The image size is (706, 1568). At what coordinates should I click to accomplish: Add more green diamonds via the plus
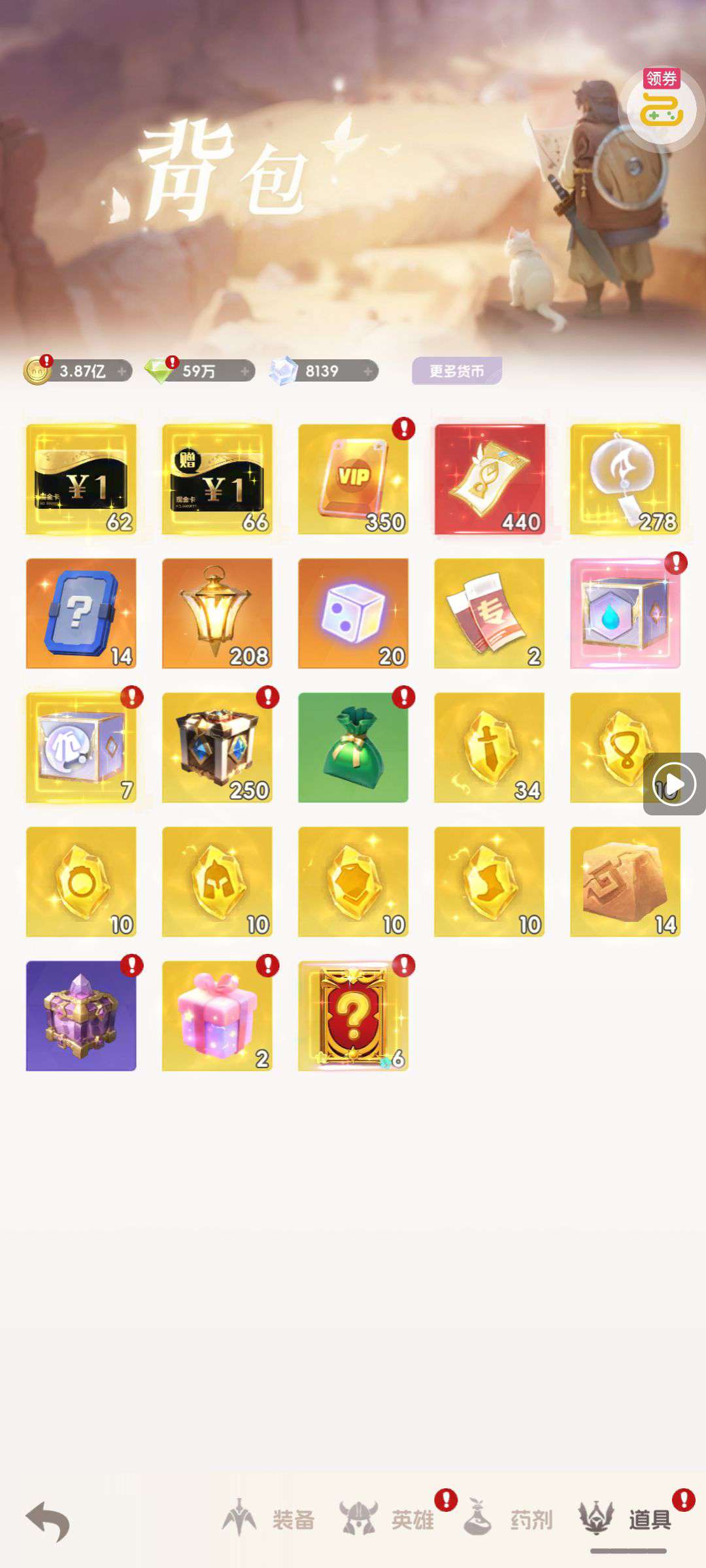[244, 371]
